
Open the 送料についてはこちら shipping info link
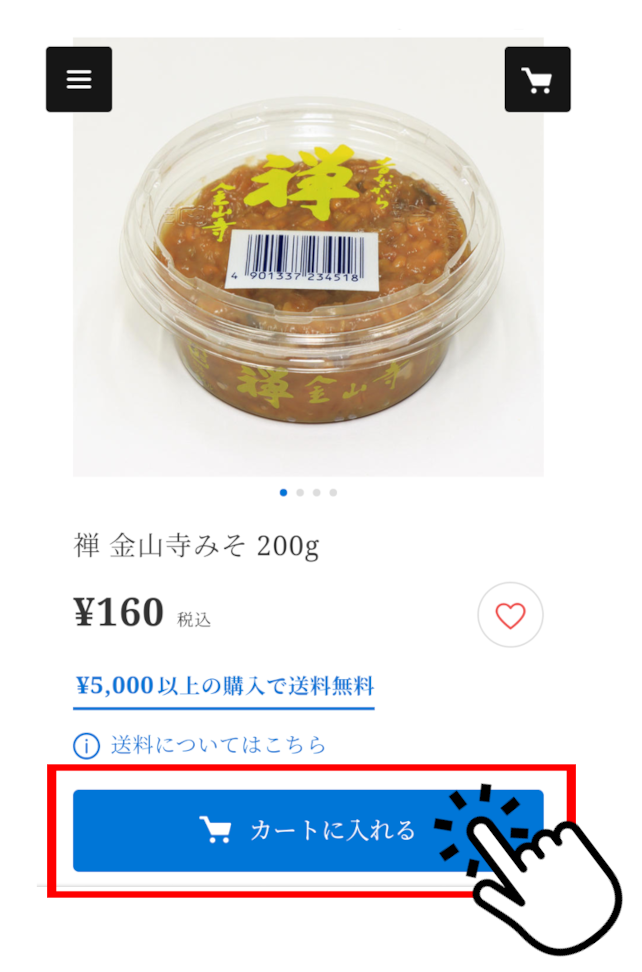click(218, 745)
